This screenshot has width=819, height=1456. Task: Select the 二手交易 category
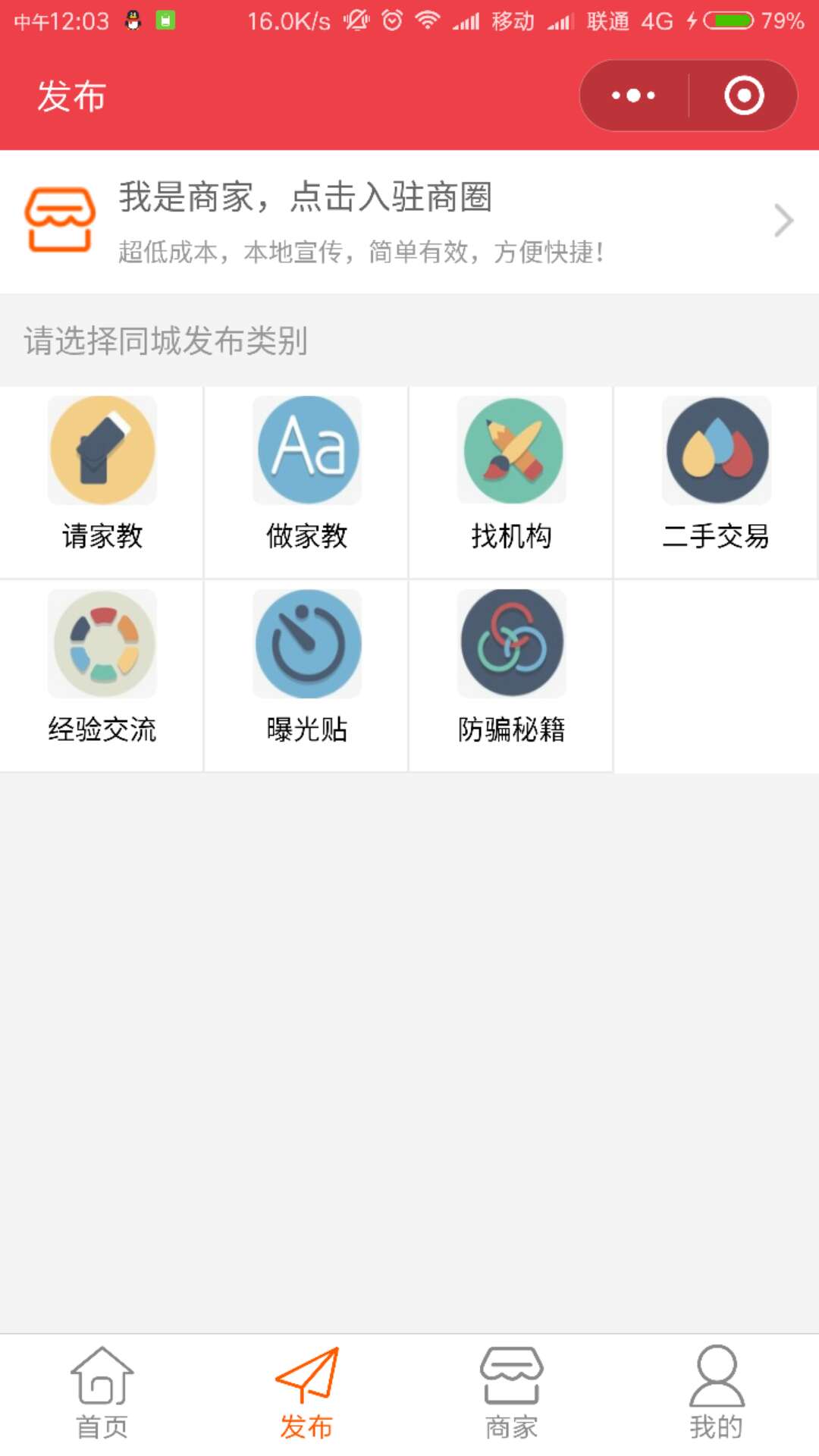(716, 482)
